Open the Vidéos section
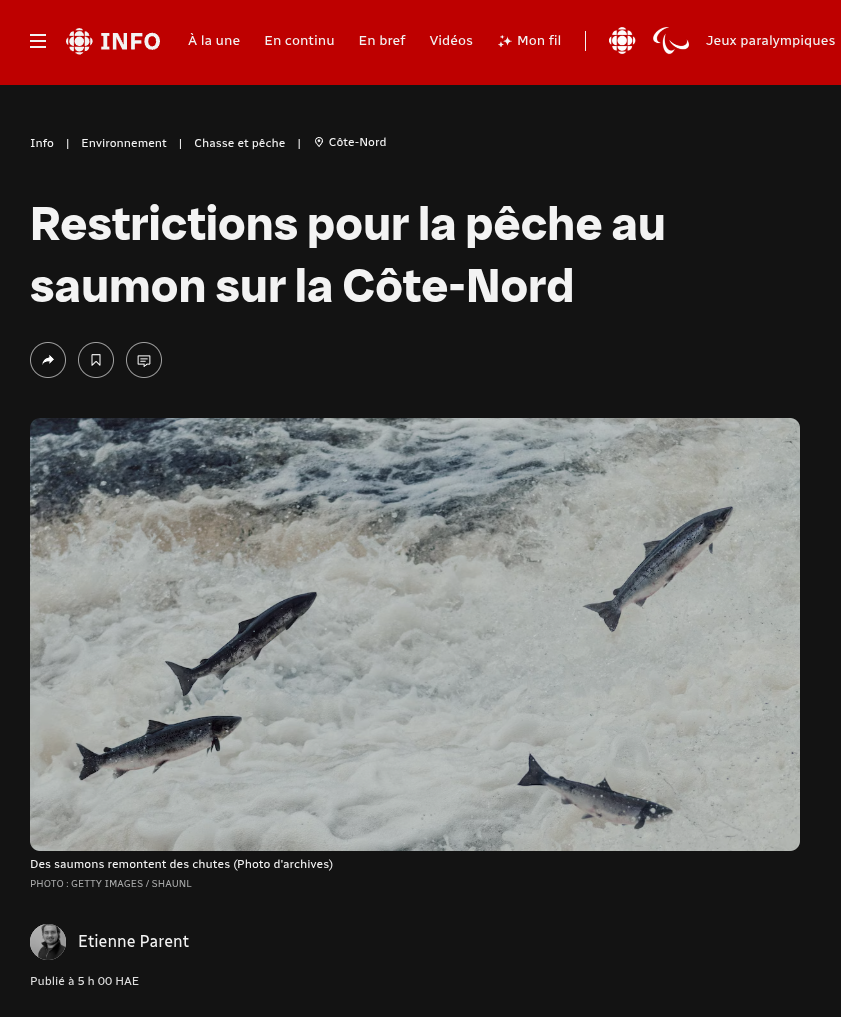841x1017 pixels. [x=451, y=41]
